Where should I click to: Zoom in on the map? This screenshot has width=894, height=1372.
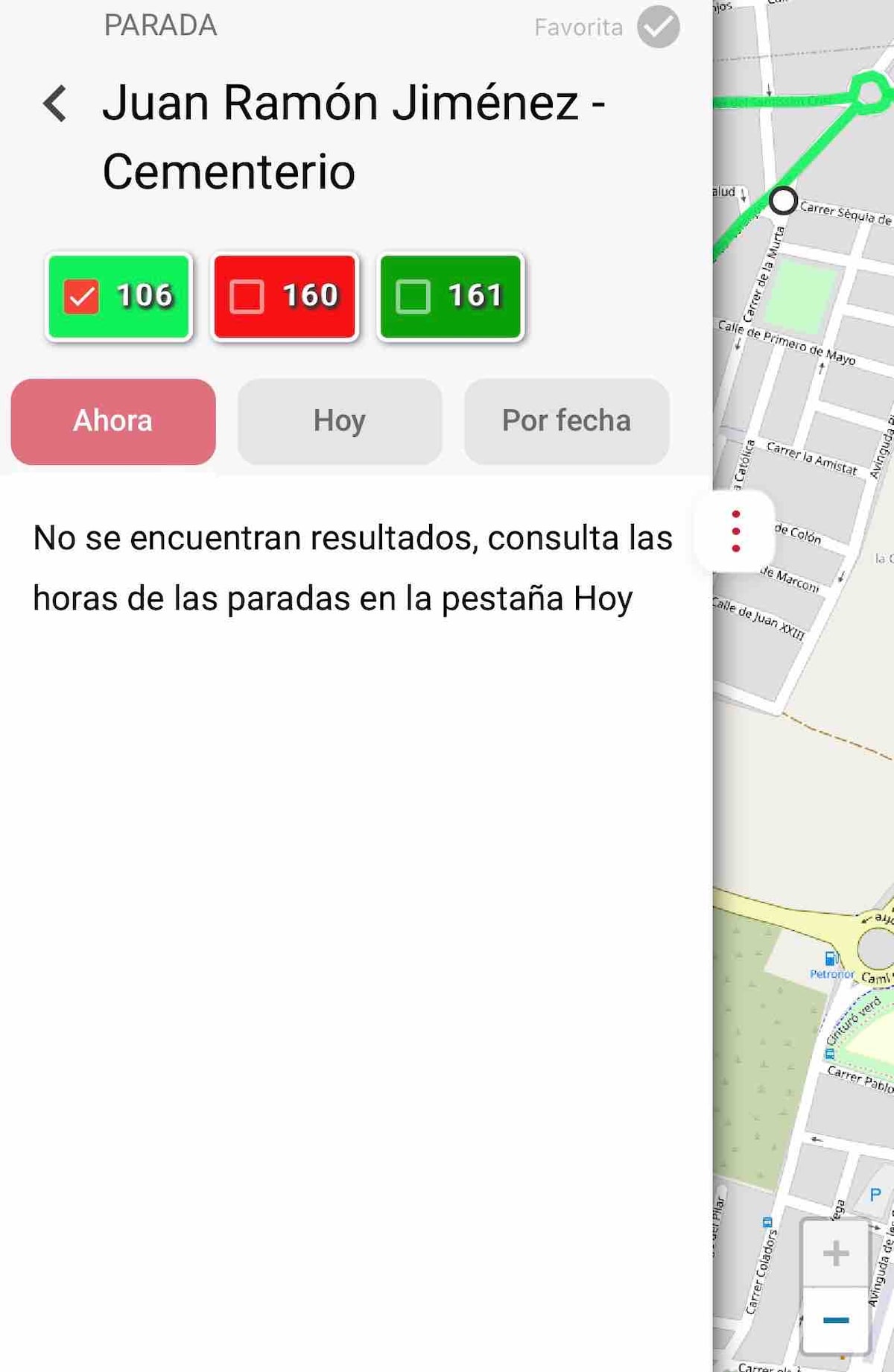pos(835,1254)
